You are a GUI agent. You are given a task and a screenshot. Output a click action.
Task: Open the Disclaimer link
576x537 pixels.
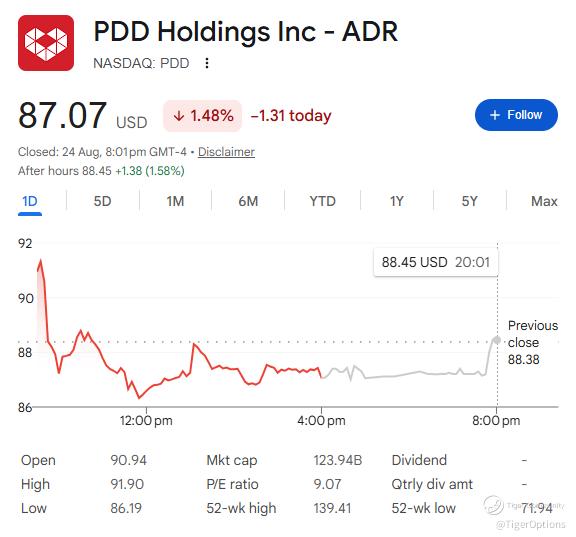226,152
